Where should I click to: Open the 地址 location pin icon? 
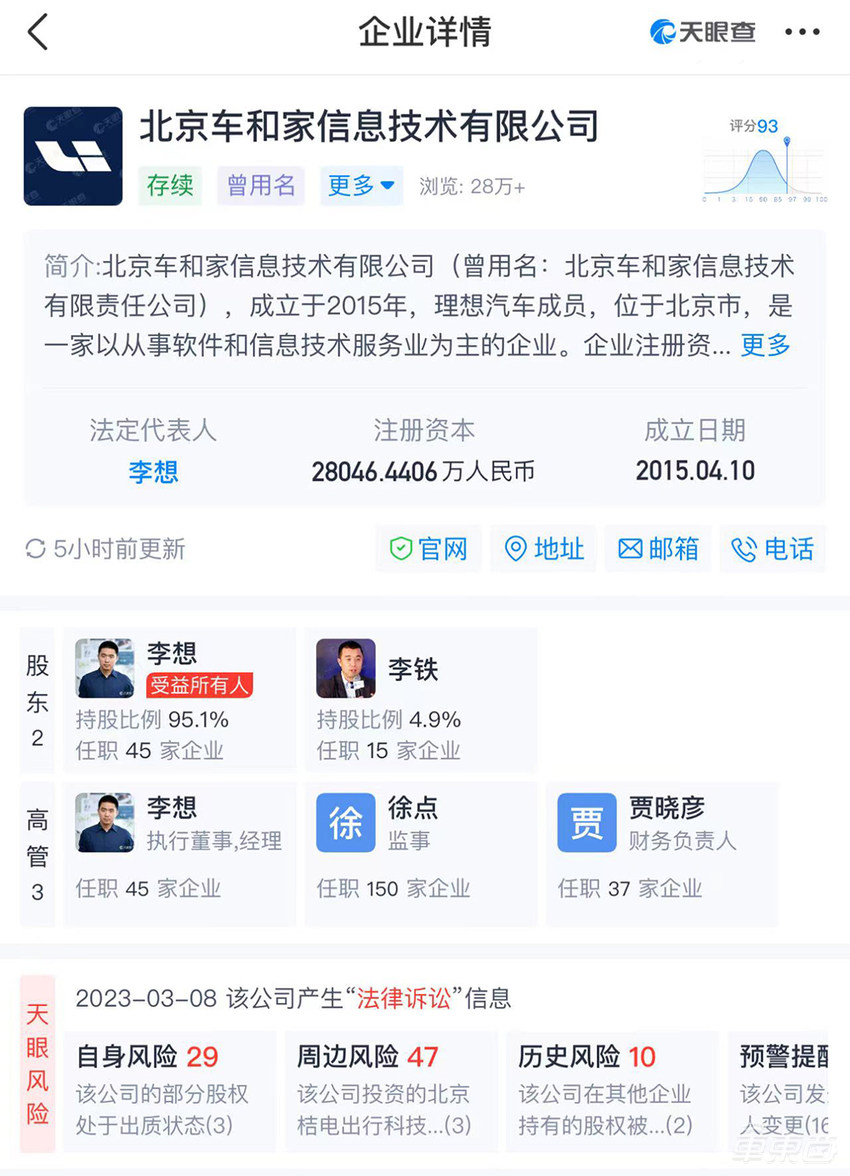point(543,548)
